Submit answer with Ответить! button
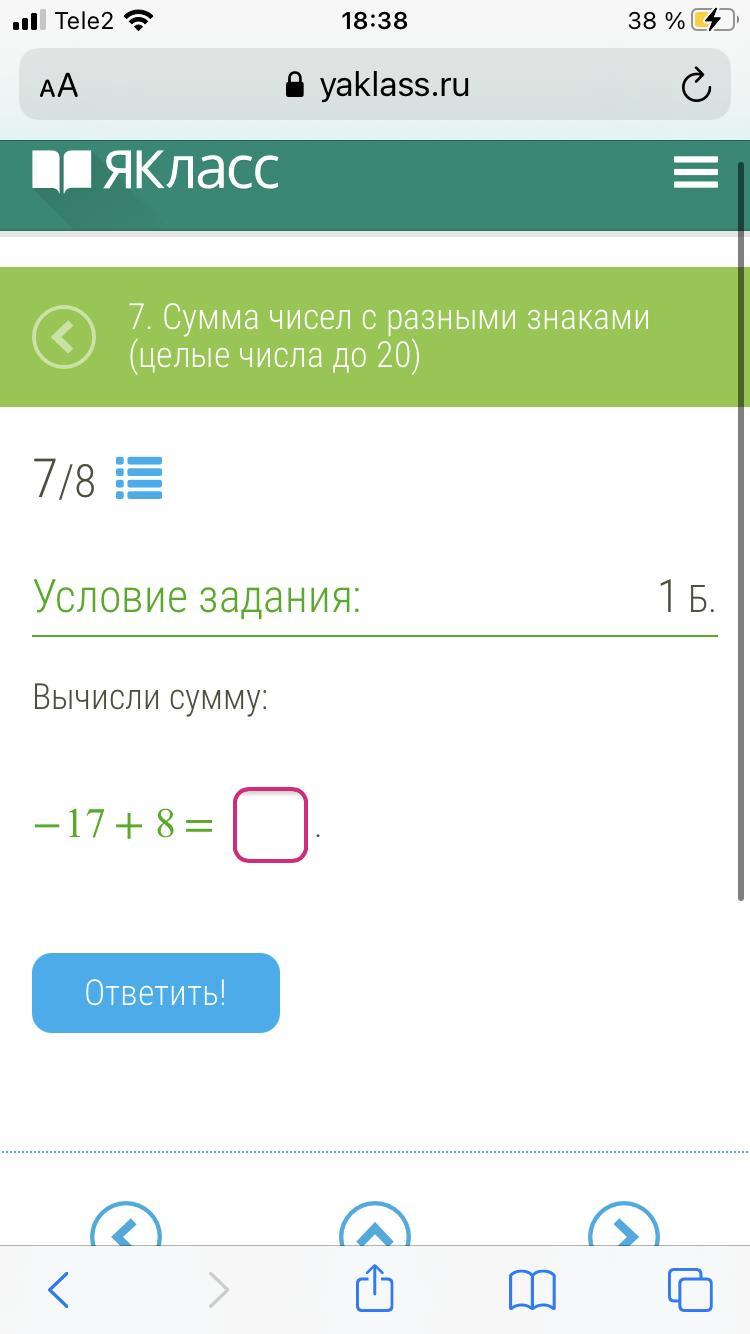 coord(156,993)
